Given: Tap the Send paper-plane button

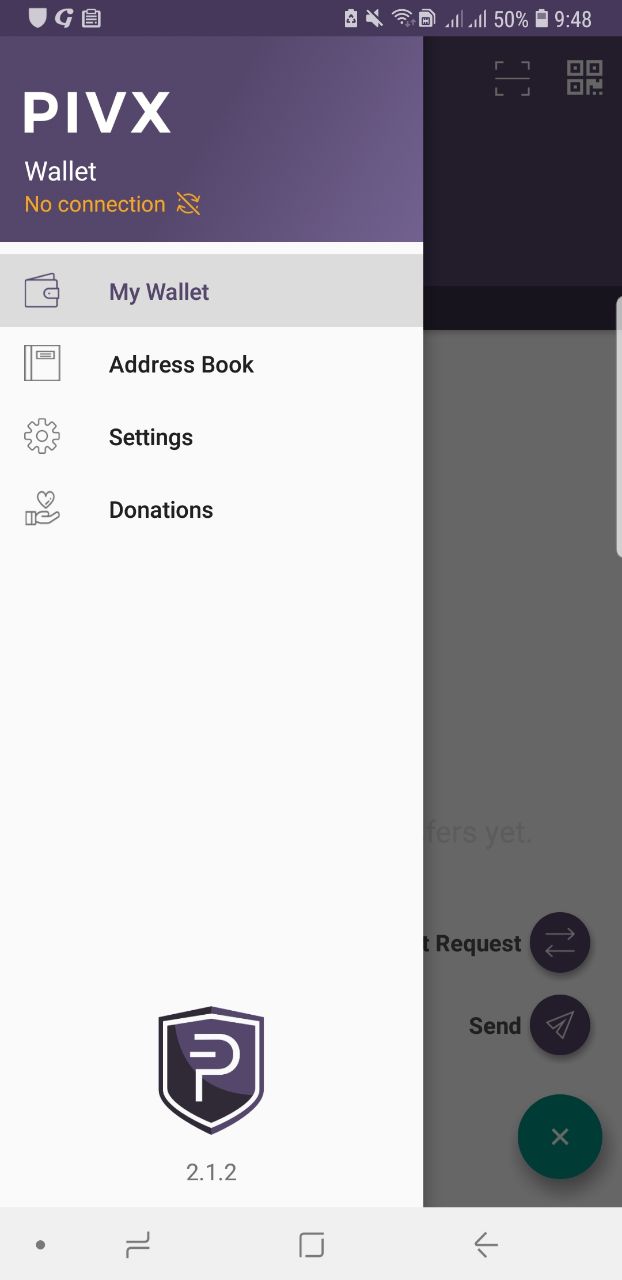Looking at the screenshot, I should (x=560, y=1025).
